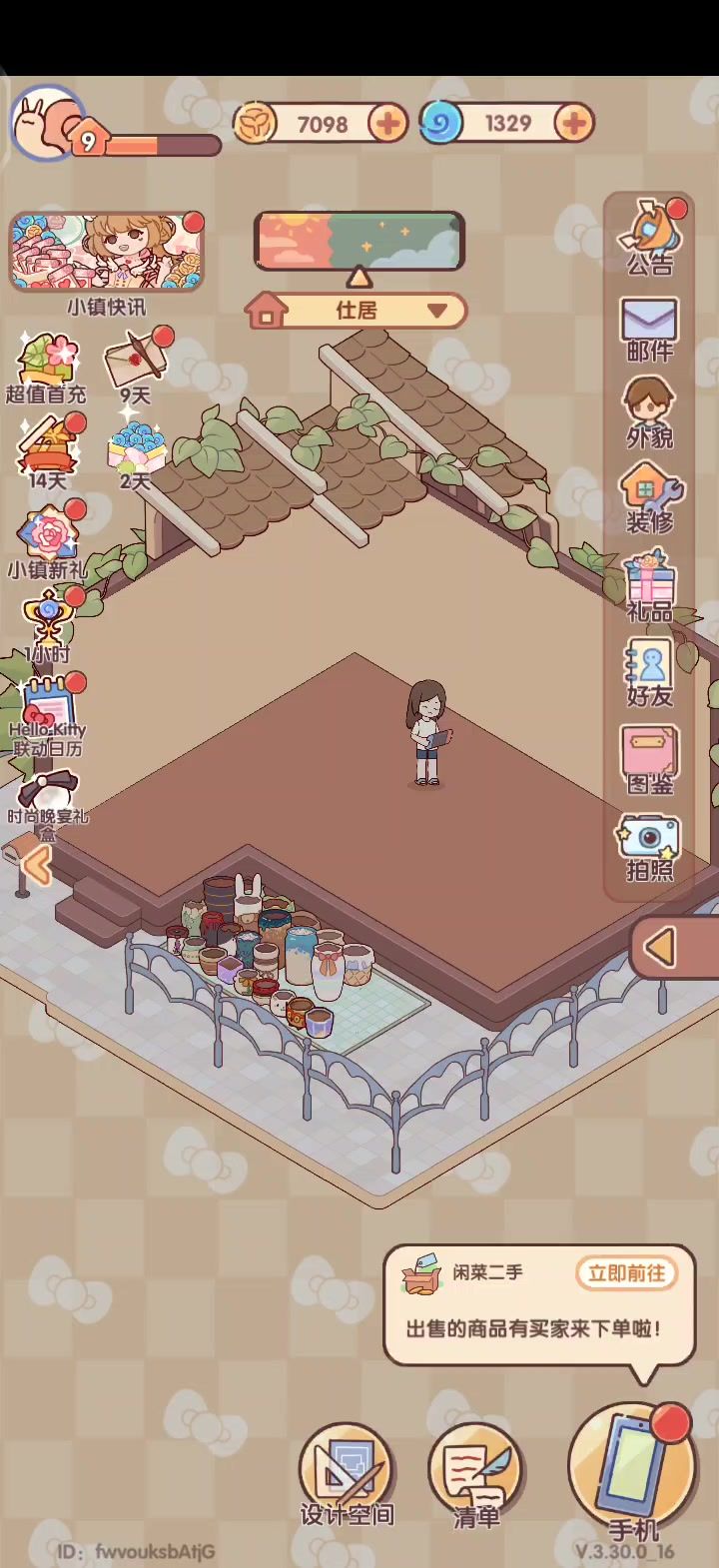The width and height of the screenshot is (719, 1568).
Task: Open the 小镇新礼 gift event
Action: click(47, 543)
